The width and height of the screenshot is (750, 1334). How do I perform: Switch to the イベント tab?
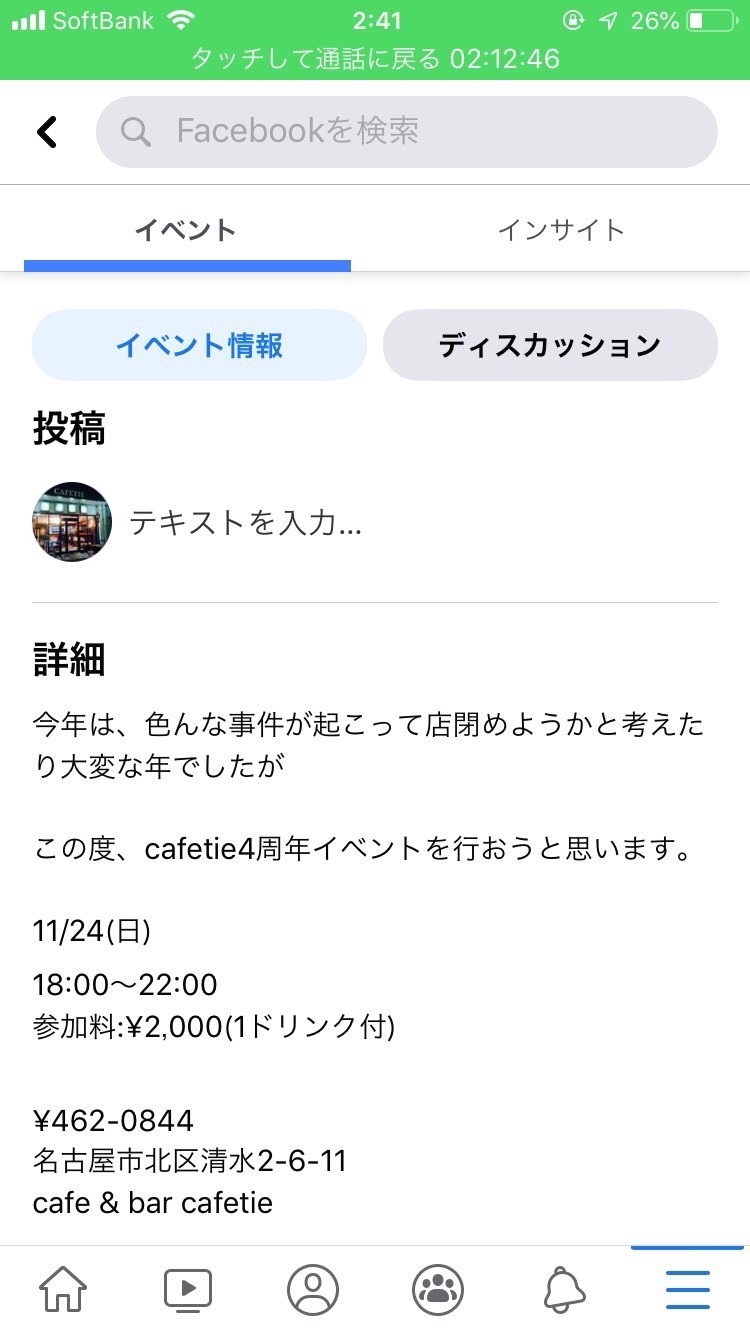(186, 230)
